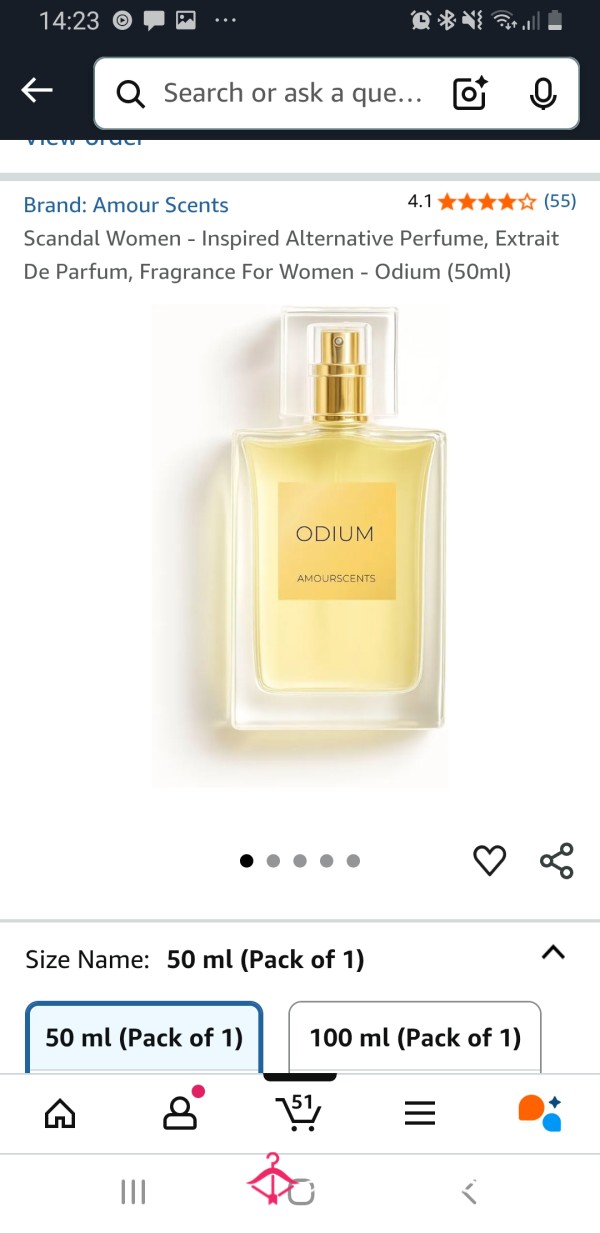Tap the system recent apps button
The image size is (600, 1233).
tap(133, 1192)
